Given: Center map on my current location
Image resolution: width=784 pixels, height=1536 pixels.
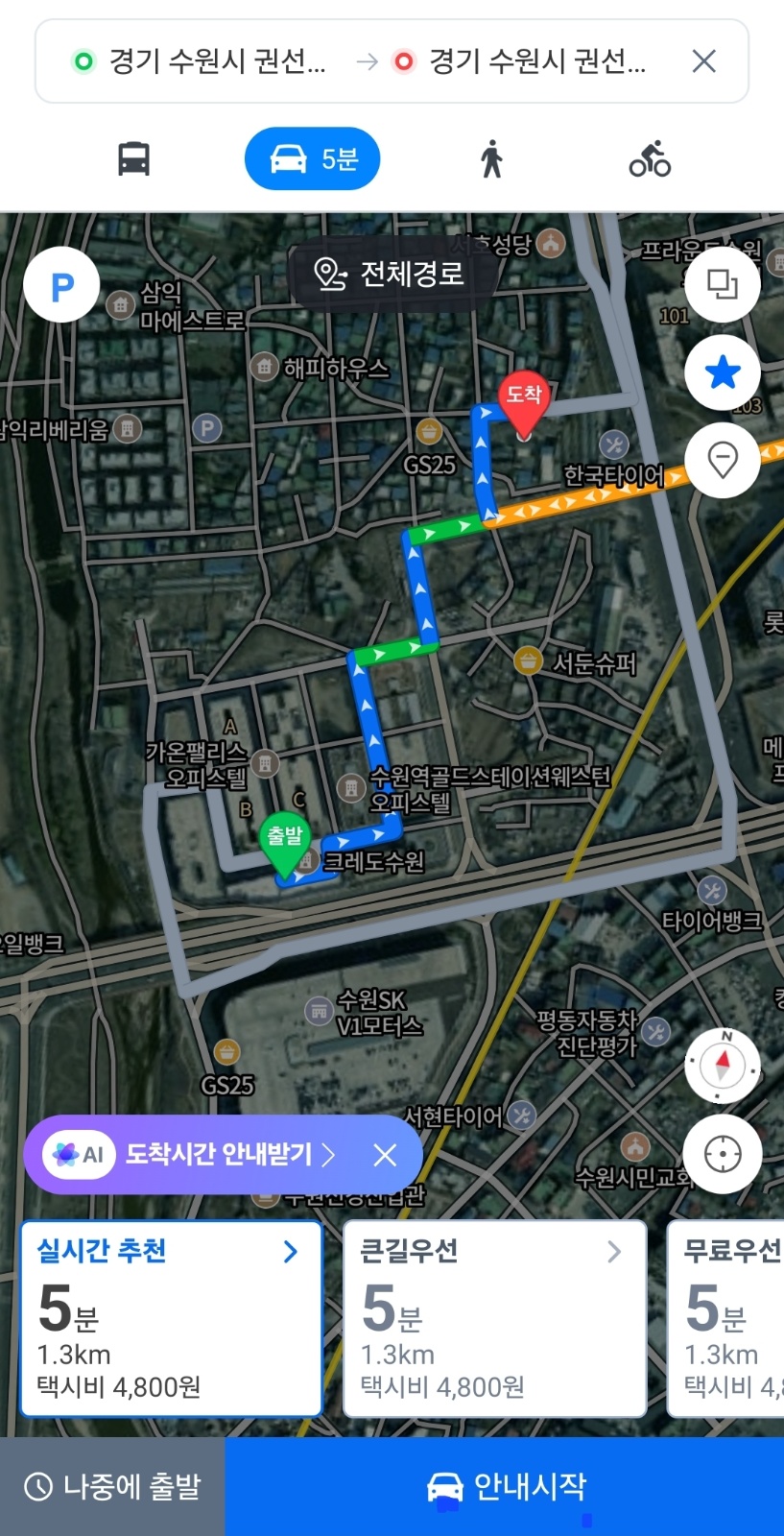Looking at the screenshot, I should pos(722,1154).
